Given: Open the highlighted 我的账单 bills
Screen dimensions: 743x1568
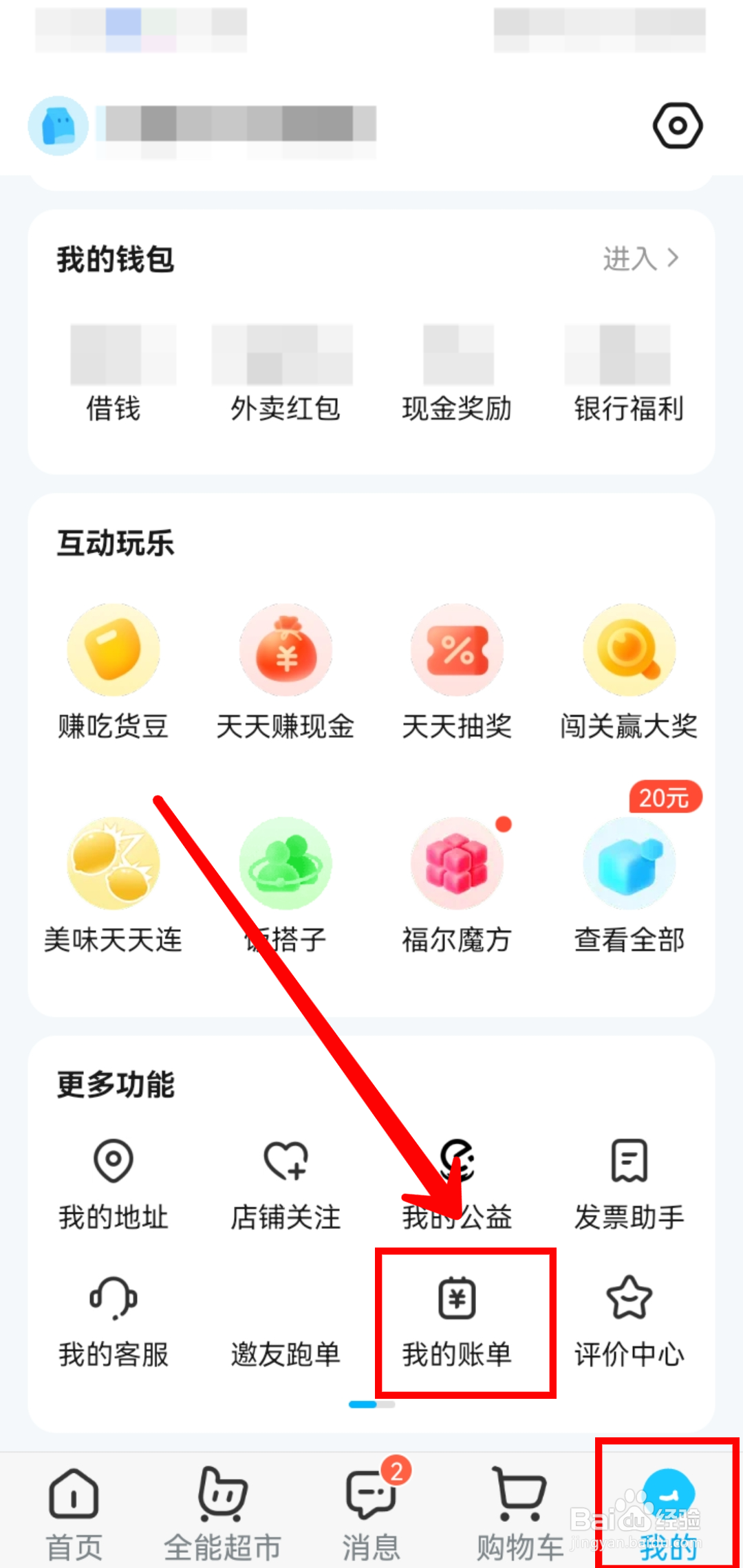Looking at the screenshot, I should [457, 1317].
